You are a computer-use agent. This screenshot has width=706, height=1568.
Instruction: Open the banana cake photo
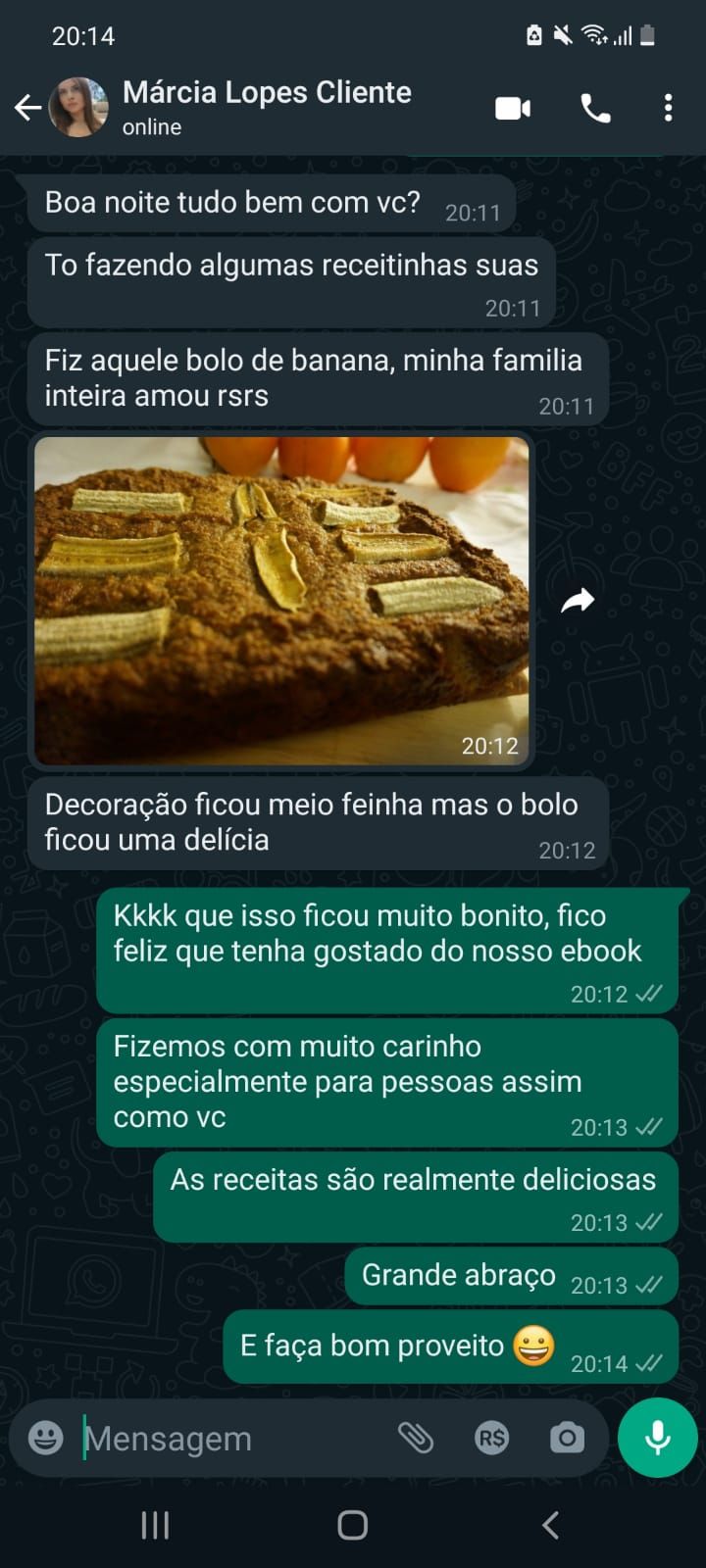[x=281, y=600]
